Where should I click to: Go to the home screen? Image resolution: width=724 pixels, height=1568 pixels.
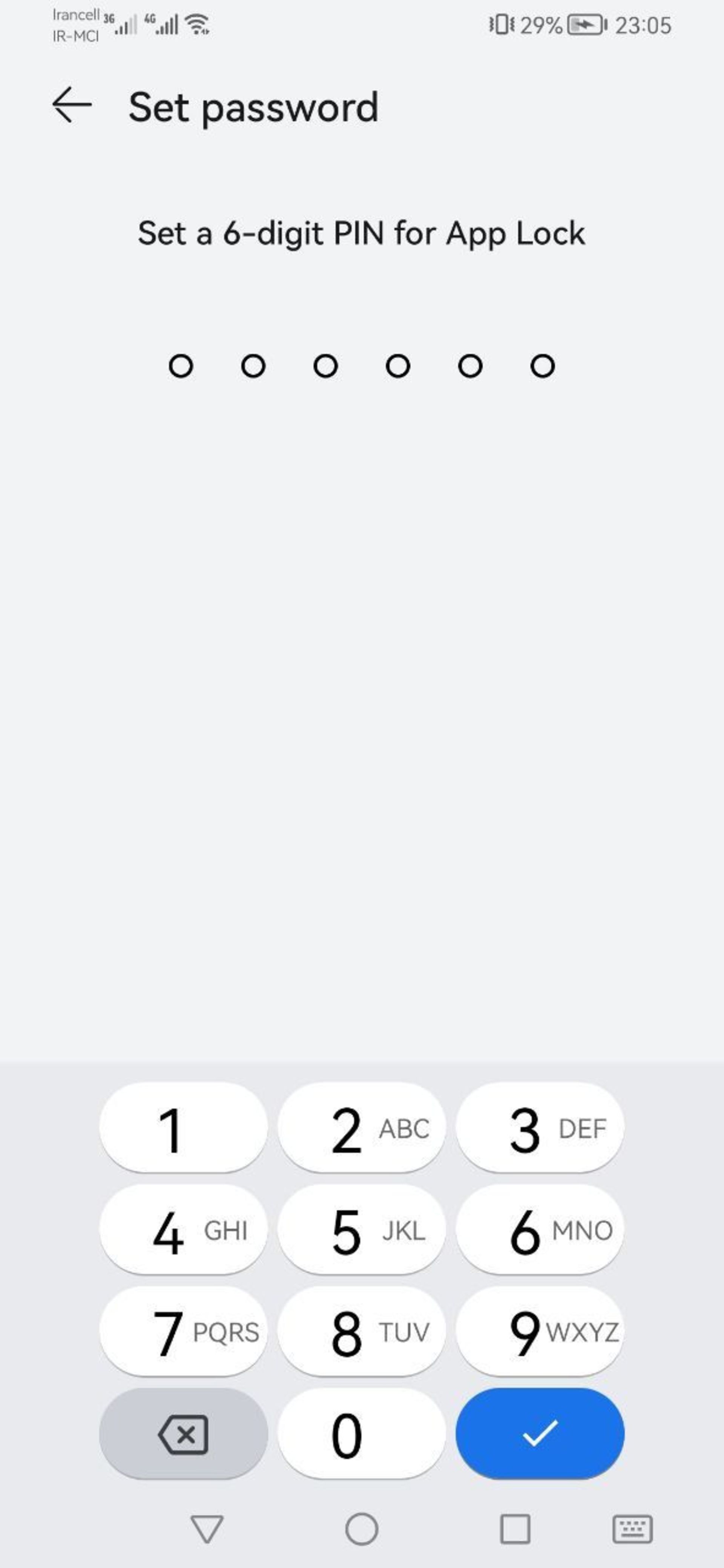point(362,1528)
